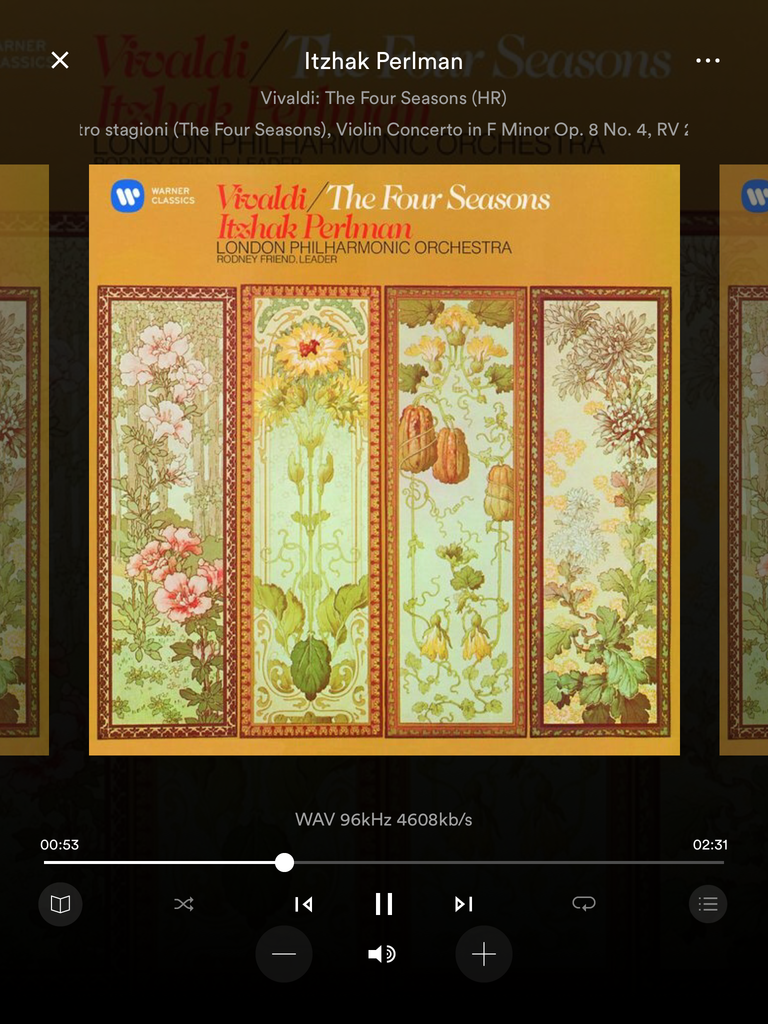Close the now playing screen
The width and height of the screenshot is (768, 1024).
pyautogui.click(x=60, y=60)
